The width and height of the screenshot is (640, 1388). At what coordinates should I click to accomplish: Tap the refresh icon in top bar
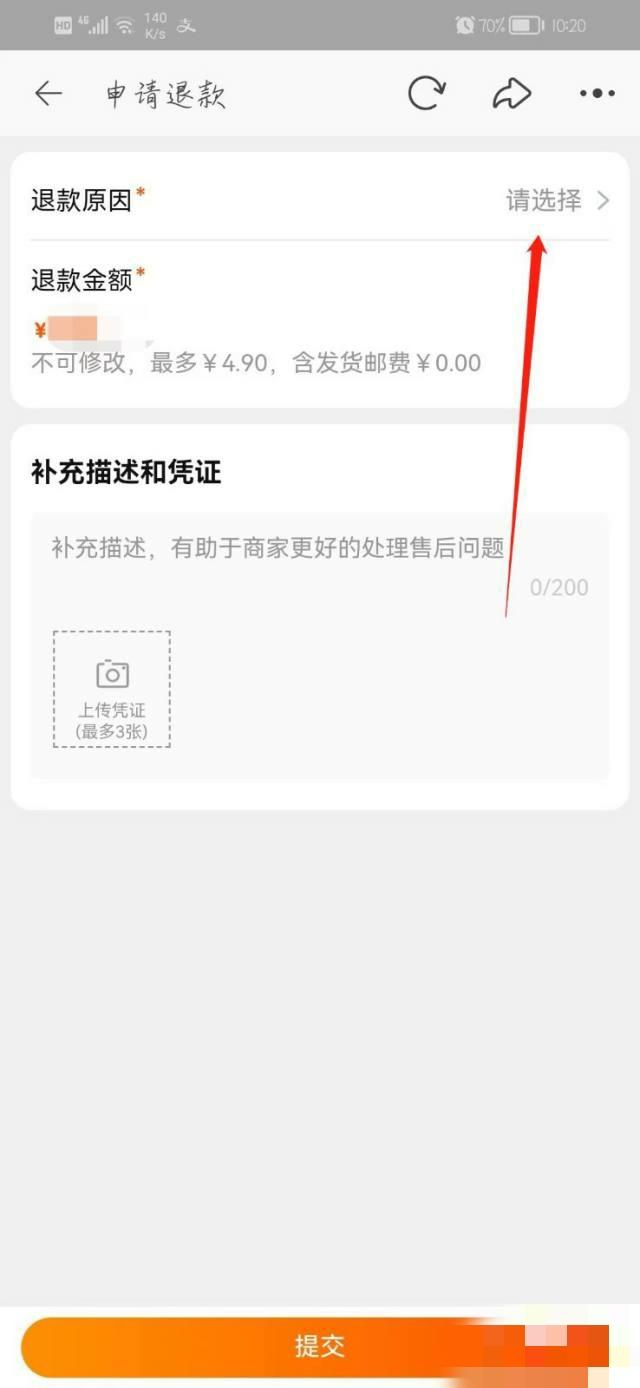(x=426, y=94)
